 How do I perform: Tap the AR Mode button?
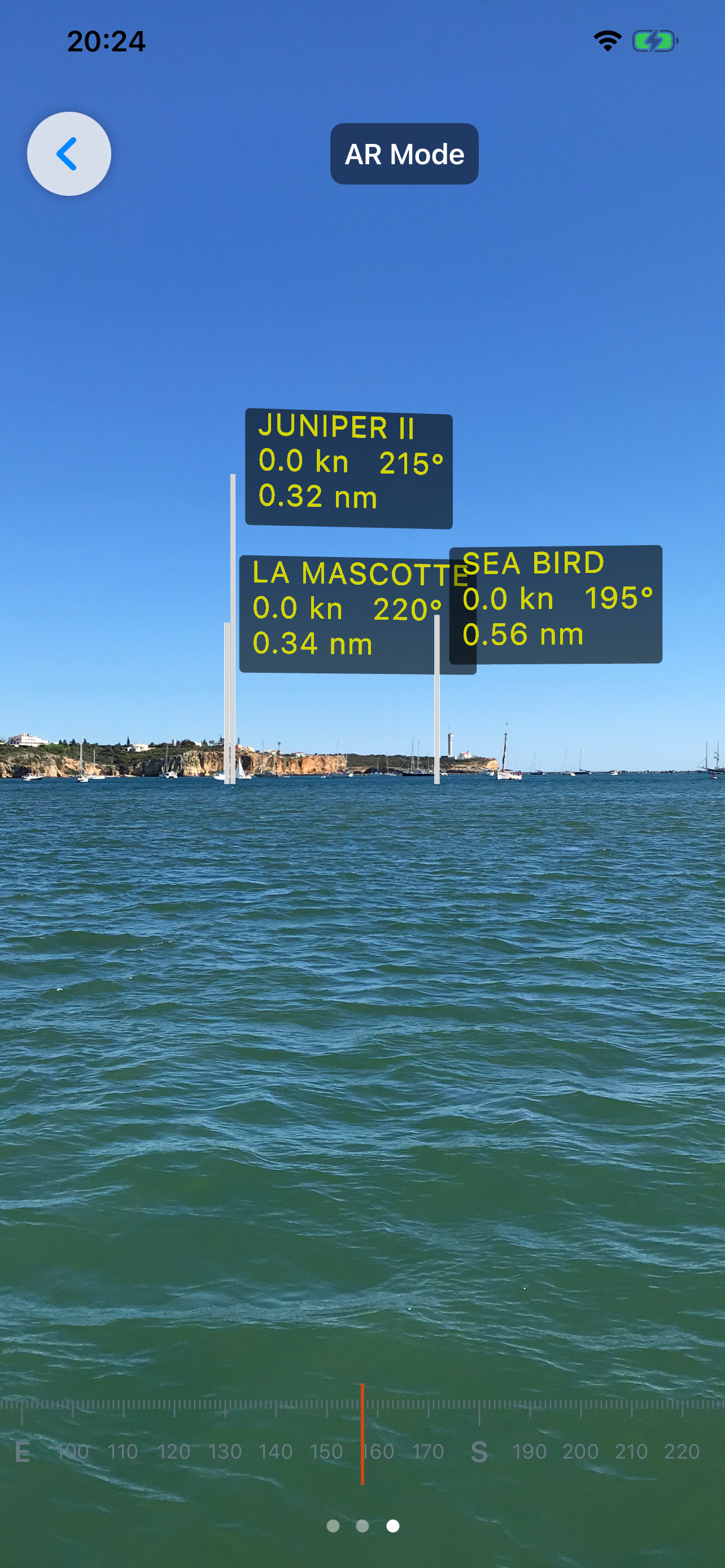tap(404, 154)
